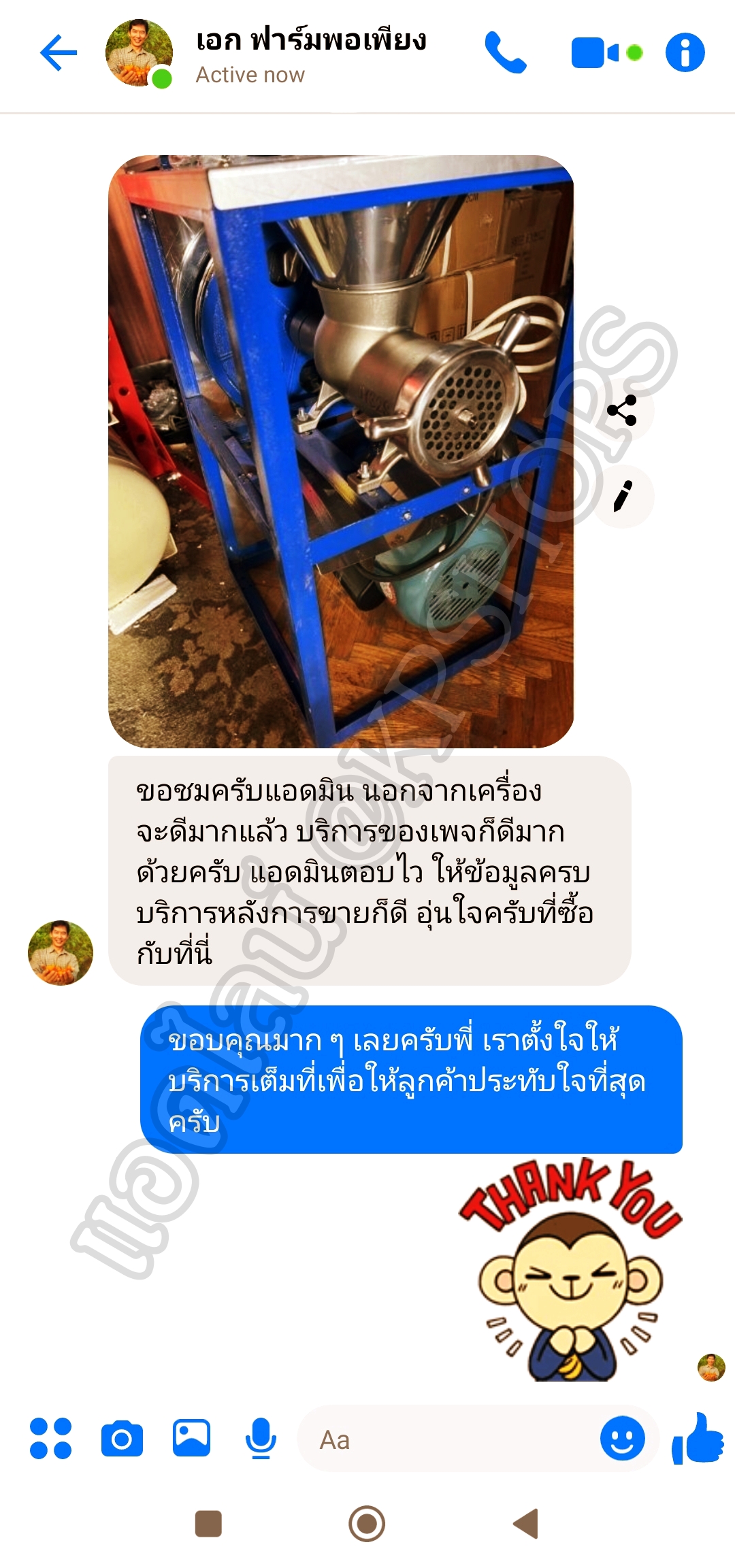The height and width of the screenshot is (1568, 735).
Task: Share the meat grinder photo
Action: 622,411
